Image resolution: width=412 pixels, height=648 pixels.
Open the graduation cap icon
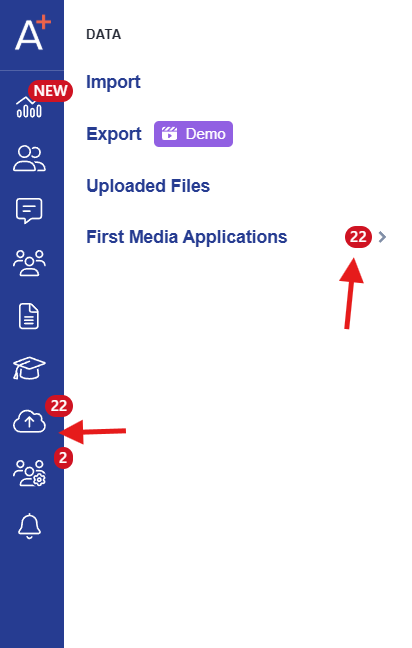(x=29, y=369)
